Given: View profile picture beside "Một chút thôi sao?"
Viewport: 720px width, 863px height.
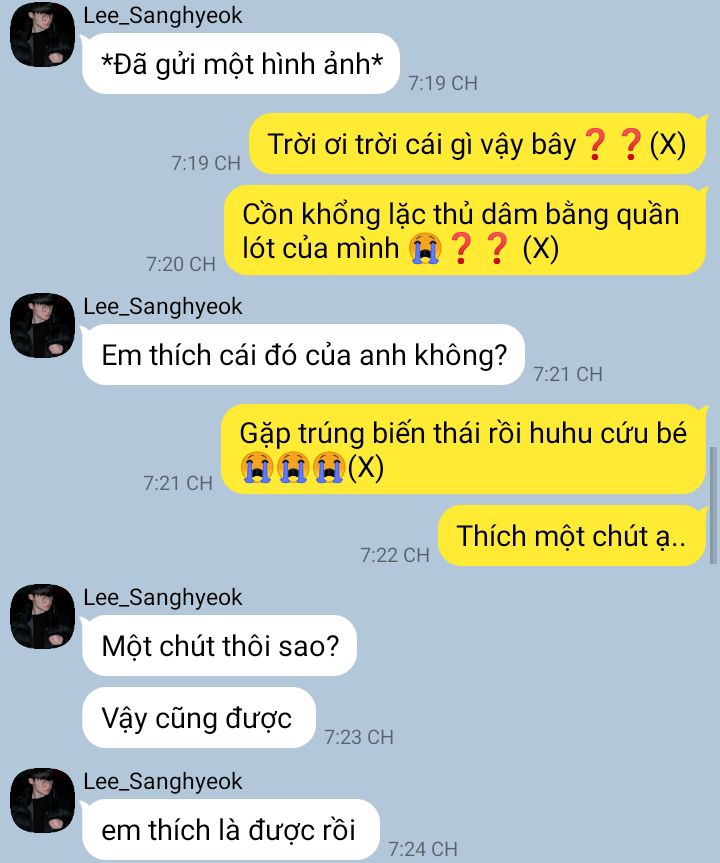Looking at the screenshot, I should (42, 616).
